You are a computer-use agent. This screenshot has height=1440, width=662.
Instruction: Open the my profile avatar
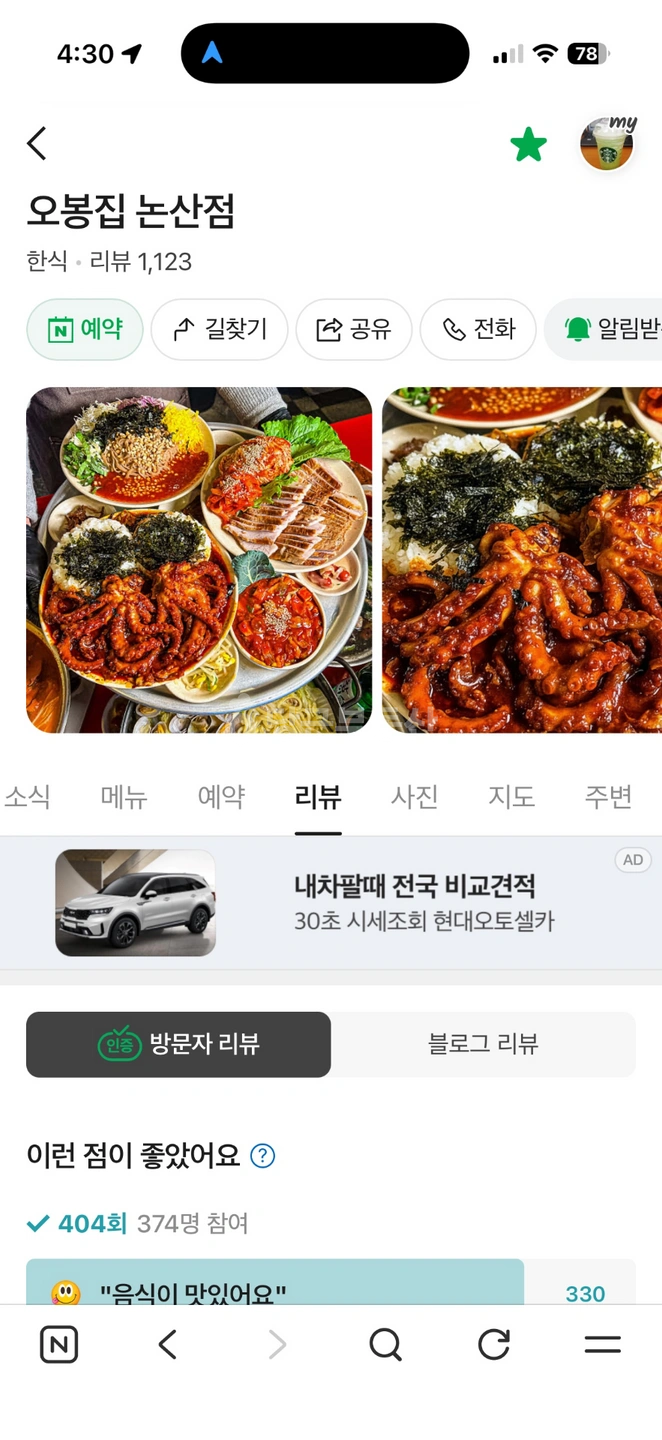coord(607,144)
